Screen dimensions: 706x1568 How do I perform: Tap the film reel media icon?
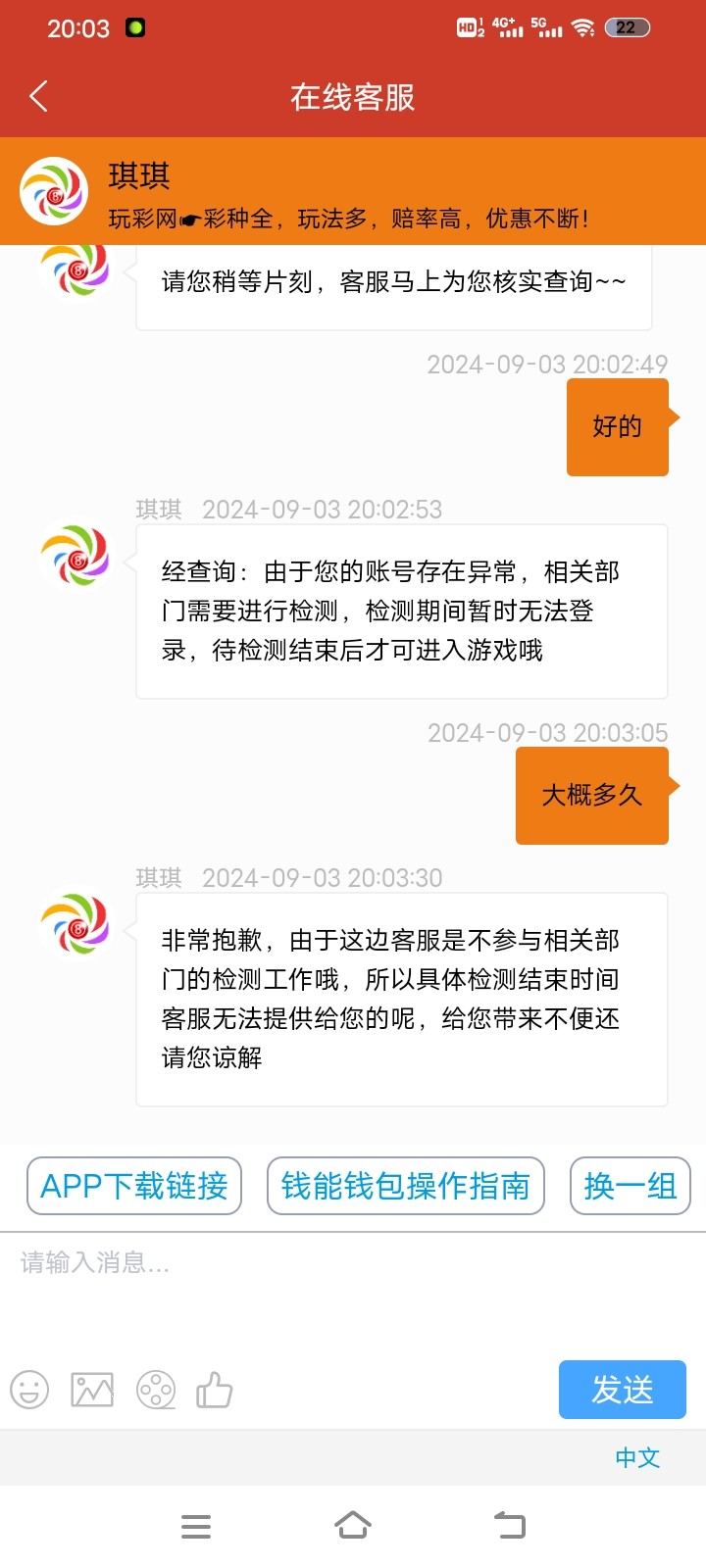154,1389
